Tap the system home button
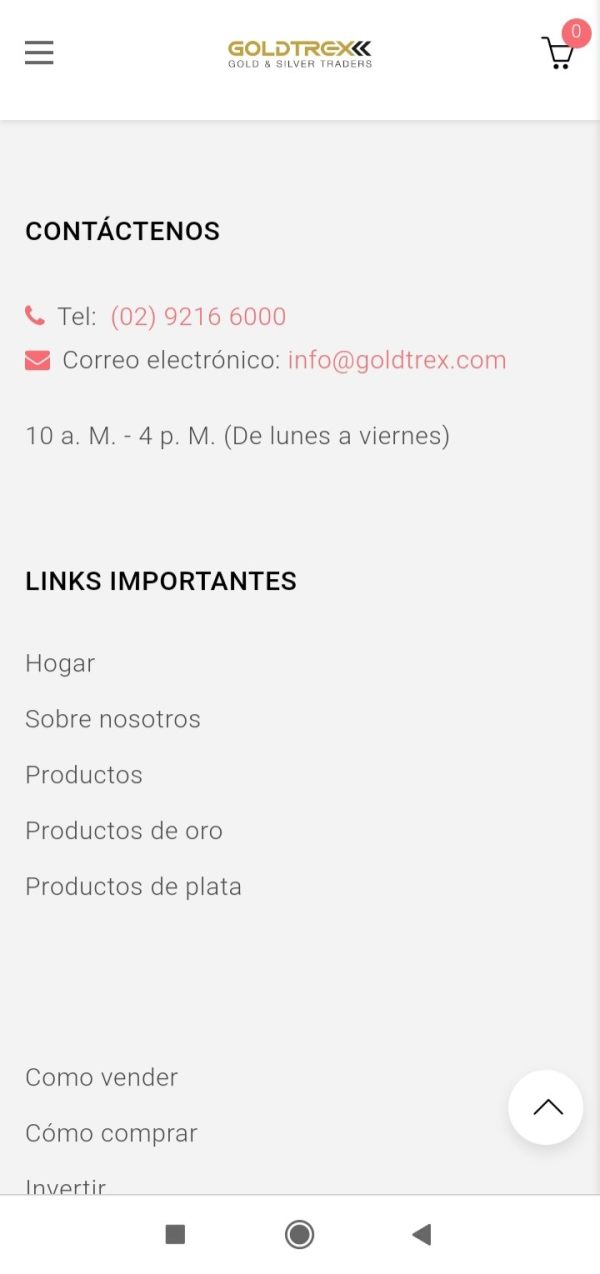Viewport: 600px width, 1274px height. [299, 1234]
